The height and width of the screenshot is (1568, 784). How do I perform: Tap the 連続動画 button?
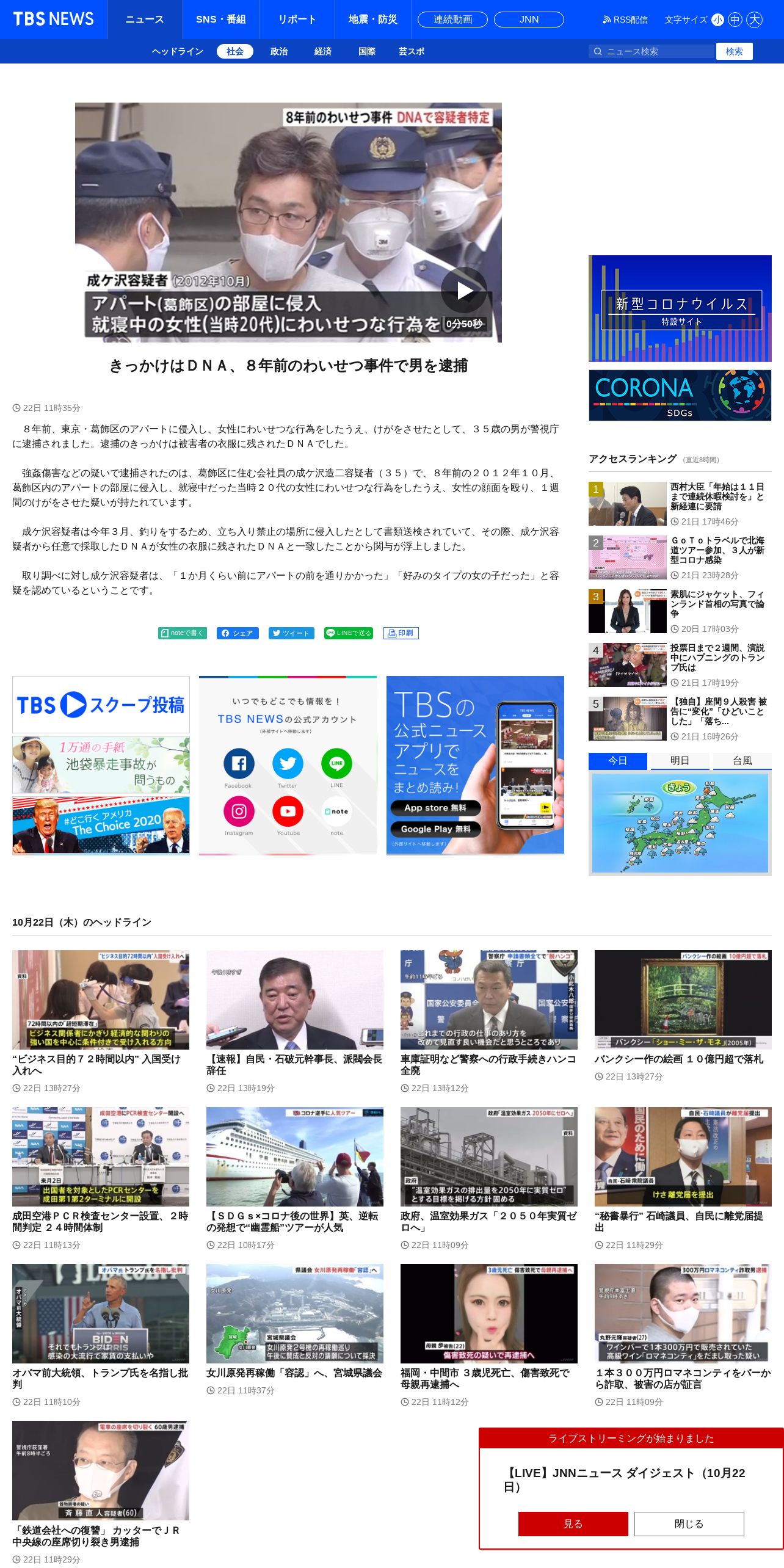(x=452, y=20)
